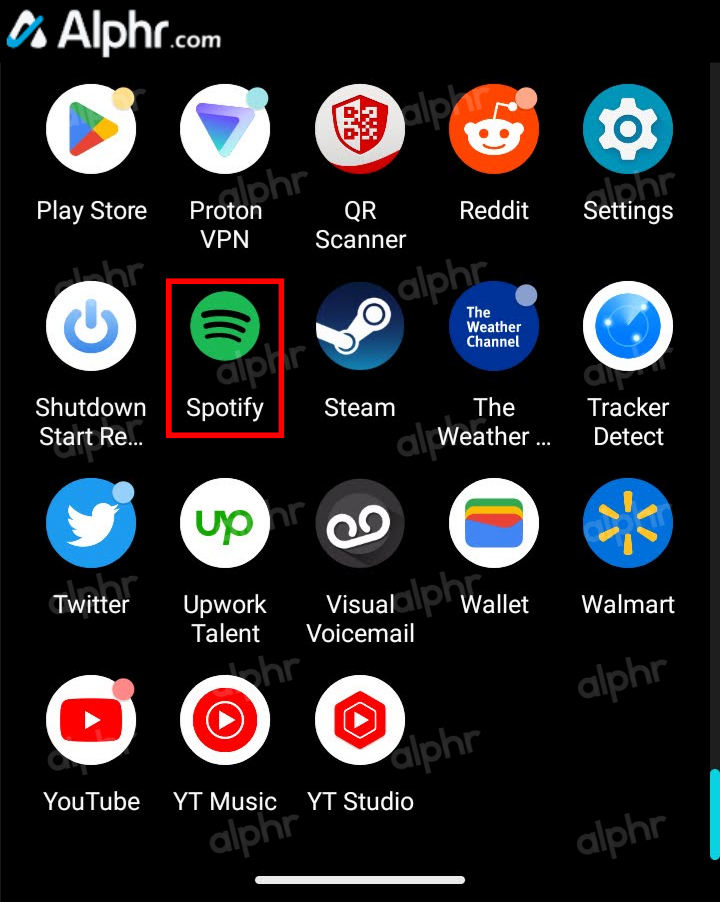Image resolution: width=720 pixels, height=902 pixels.
Task: Open Upwork Talent
Action: point(225,524)
